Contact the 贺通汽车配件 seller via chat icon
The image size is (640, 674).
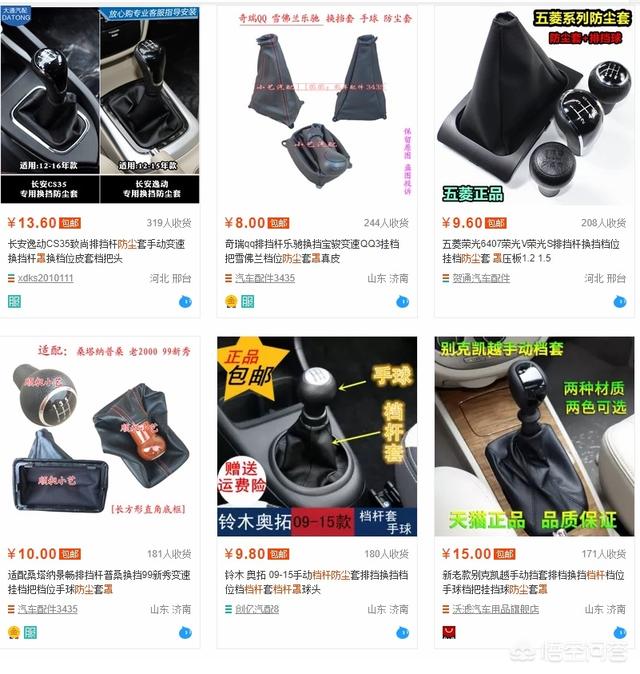point(620,301)
